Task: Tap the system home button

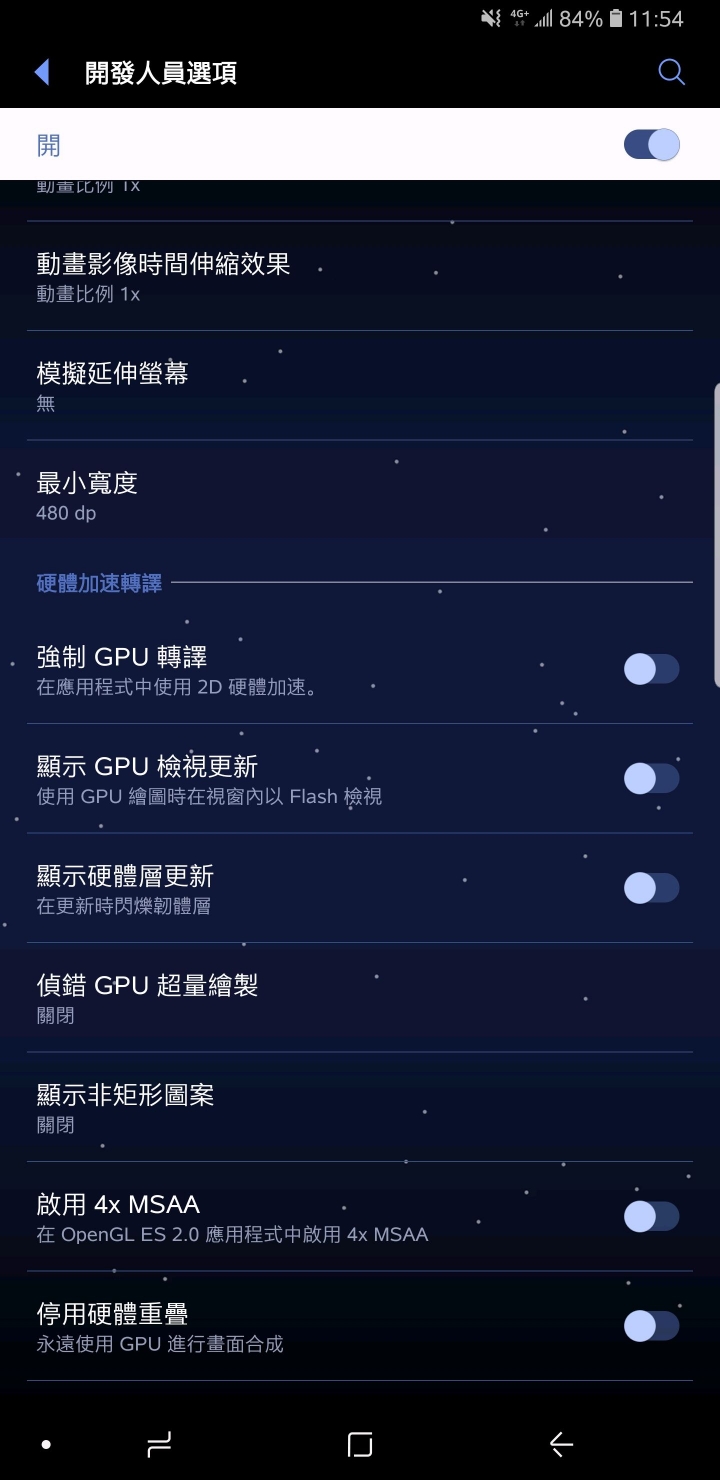Action: [360, 1444]
